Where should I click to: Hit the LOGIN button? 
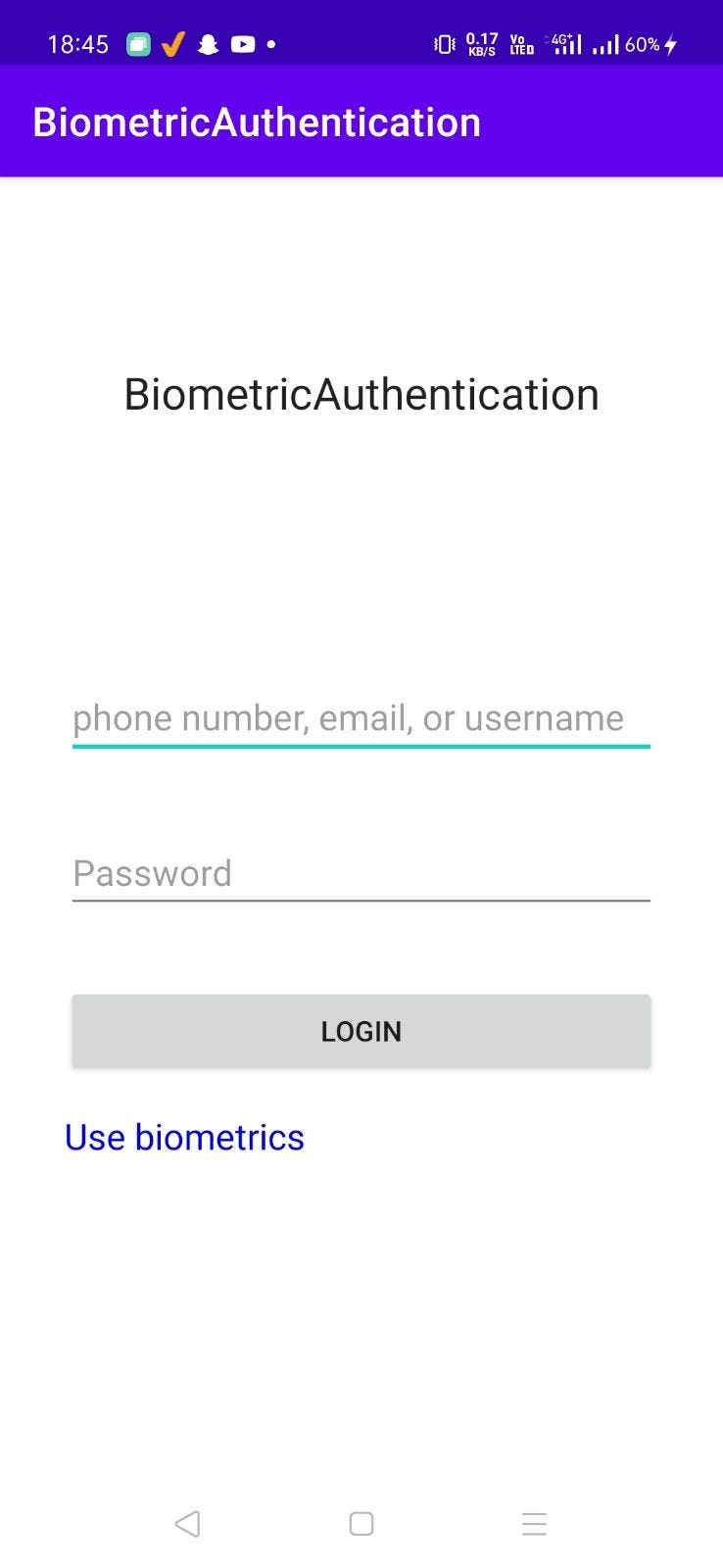361,1031
